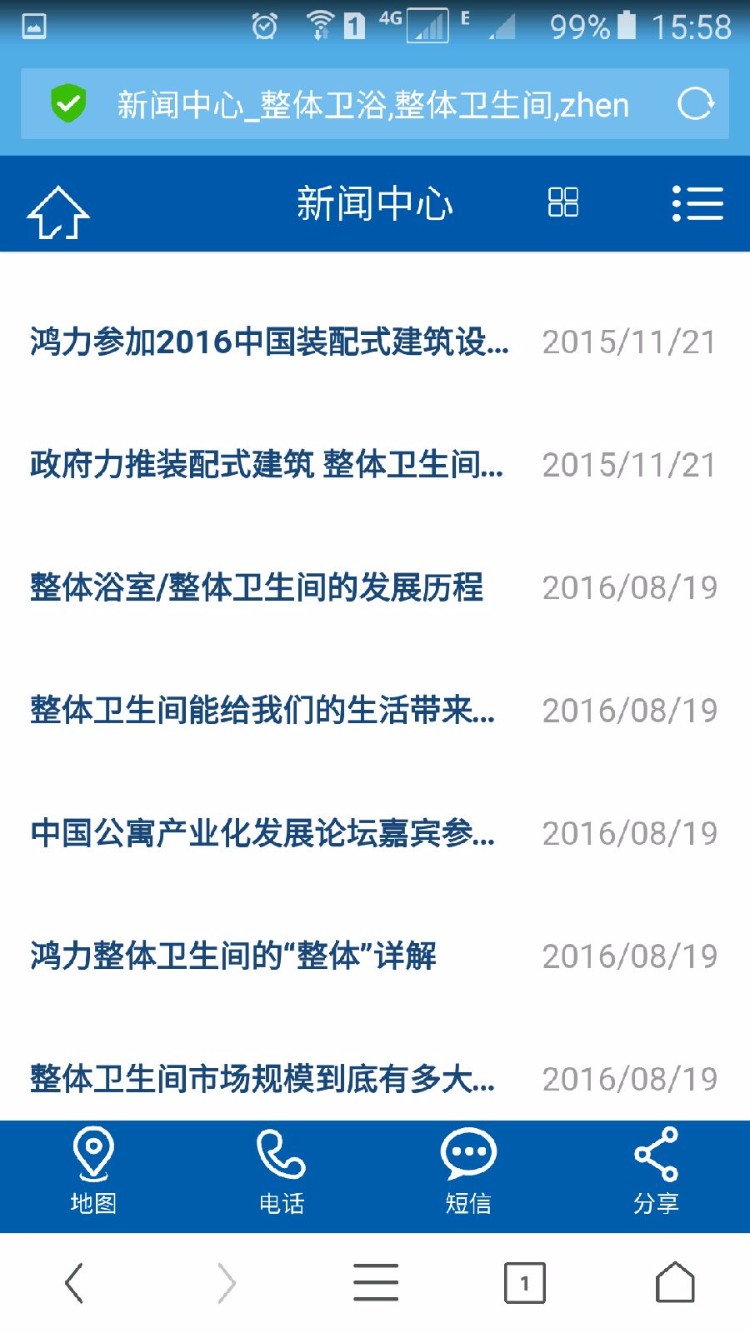Tap the 新闻中心 title in the header
This screenshot has height=1333, width=750.
click(x=375, y=203)
